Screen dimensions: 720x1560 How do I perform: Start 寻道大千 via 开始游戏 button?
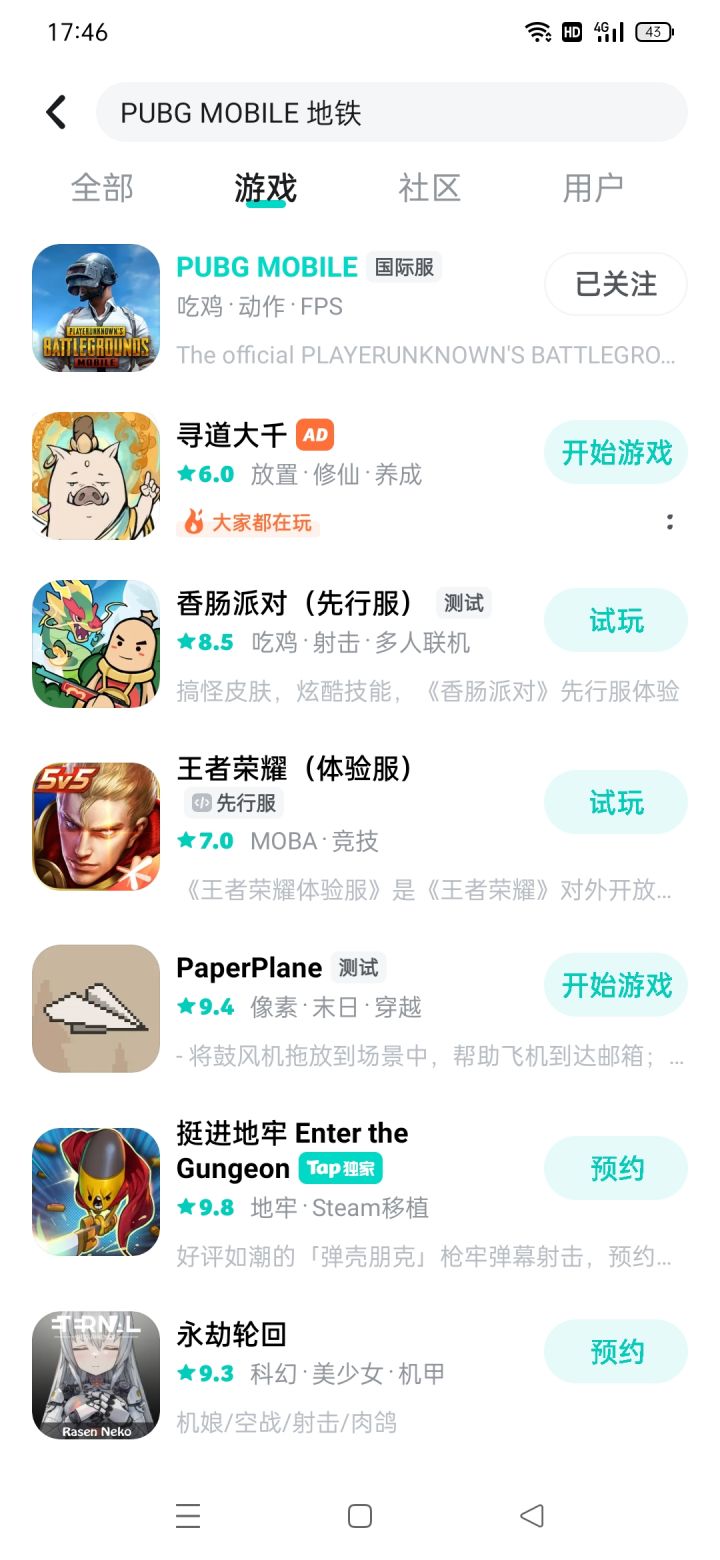616,453
